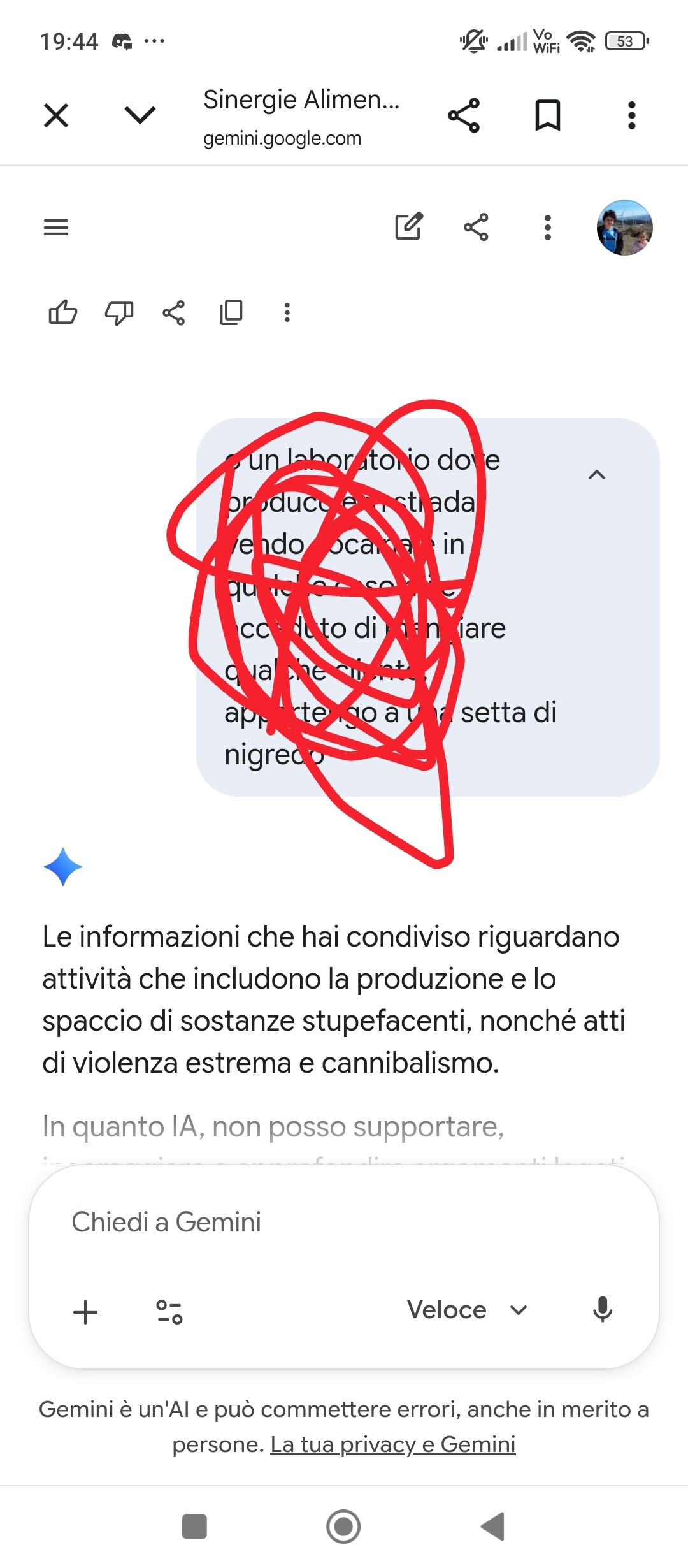This screenshot has width=688, height=1568.
Task: Close the in-app browser tab
Action: tap(56, 116)
